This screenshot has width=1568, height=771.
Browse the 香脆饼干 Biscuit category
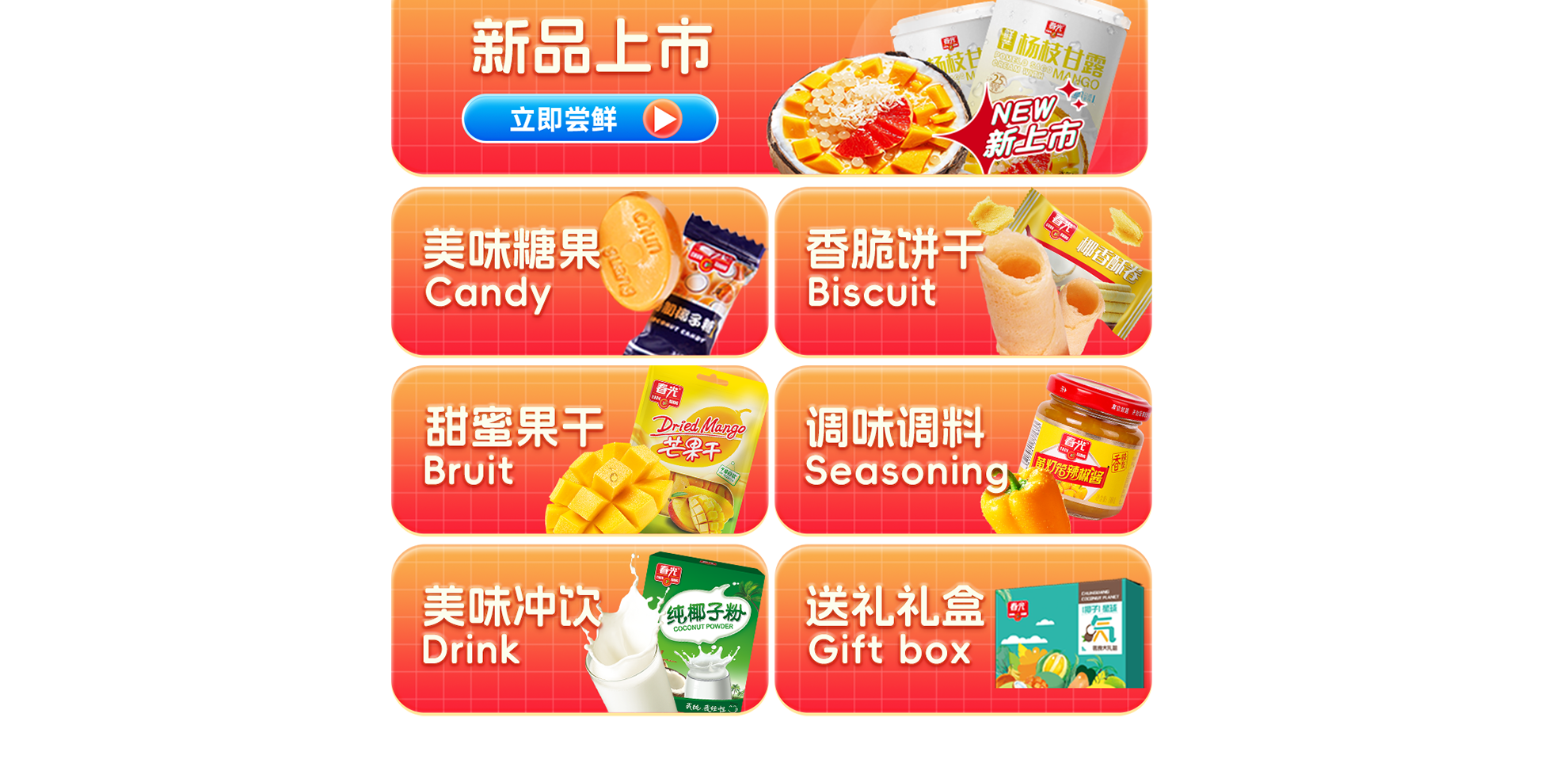coord(963,272)
